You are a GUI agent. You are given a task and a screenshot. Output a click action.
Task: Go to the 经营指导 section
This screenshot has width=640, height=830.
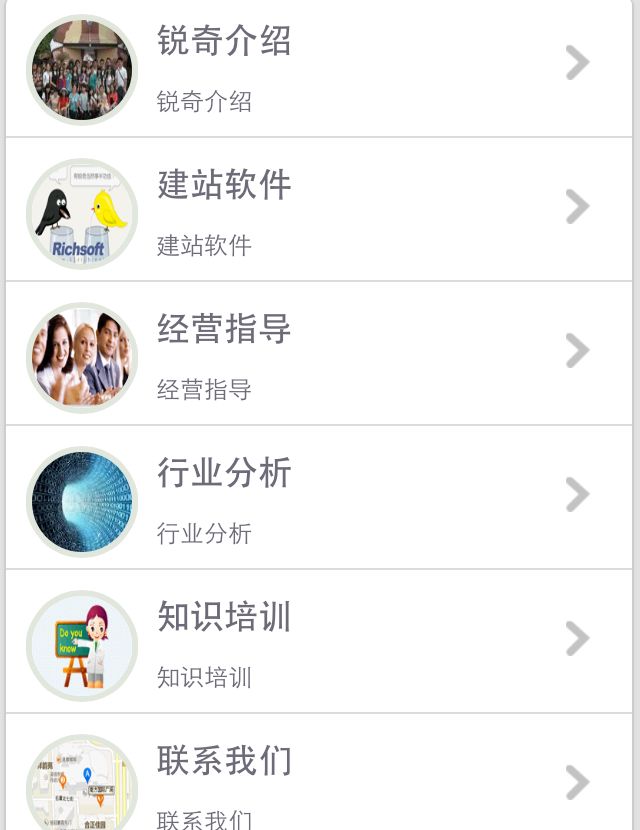coord(320,354)
